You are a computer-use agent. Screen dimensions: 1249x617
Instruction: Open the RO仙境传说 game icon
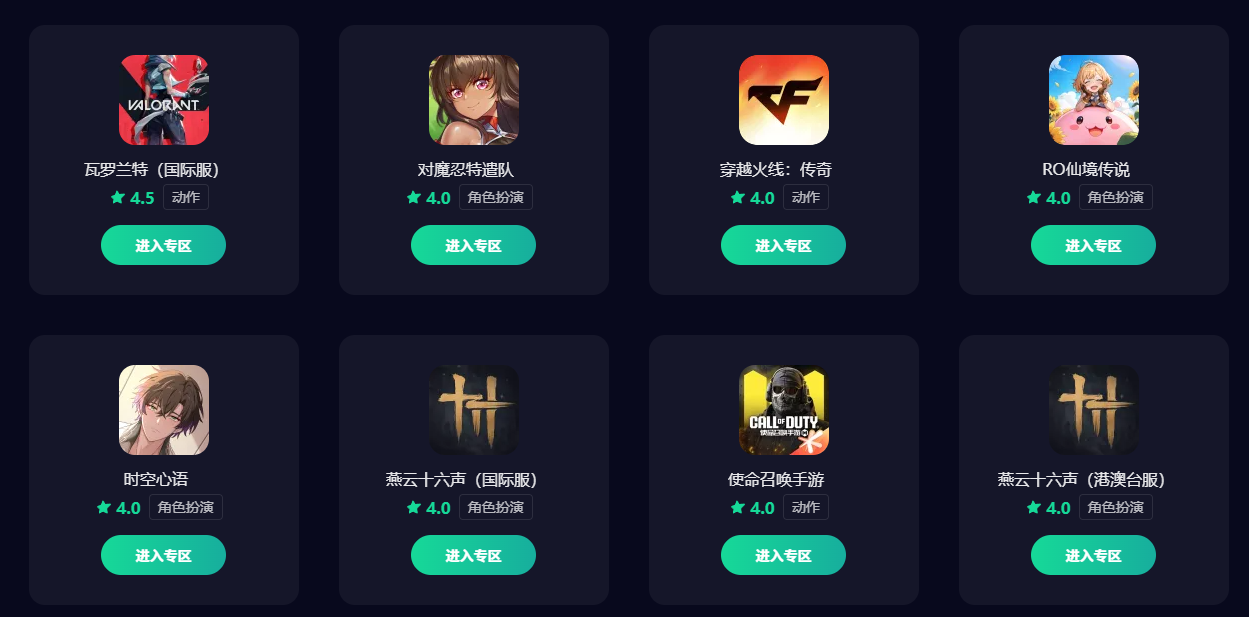pyautogui.click(x=1094, y=100)
